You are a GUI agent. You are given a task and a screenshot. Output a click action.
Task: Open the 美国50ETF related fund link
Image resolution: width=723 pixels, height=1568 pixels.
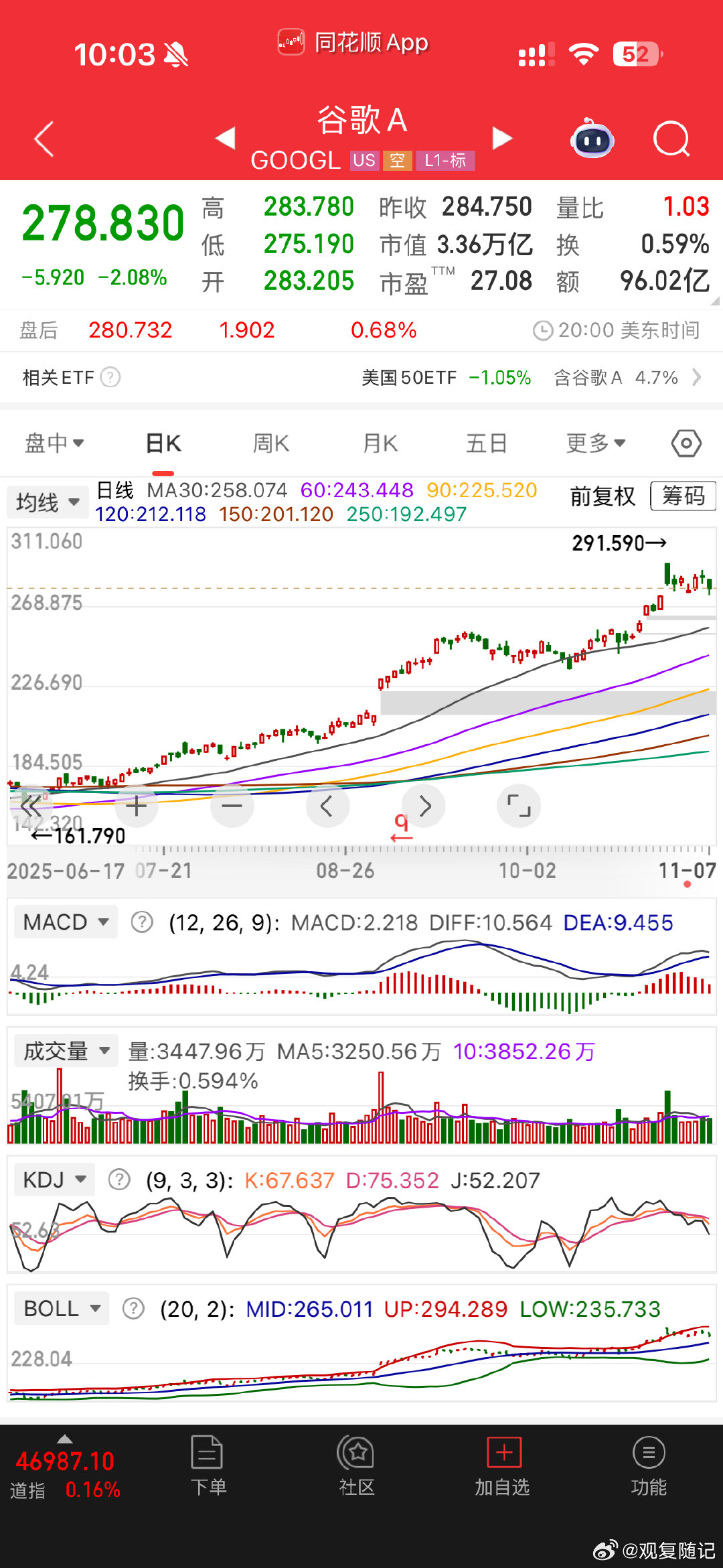408,377
